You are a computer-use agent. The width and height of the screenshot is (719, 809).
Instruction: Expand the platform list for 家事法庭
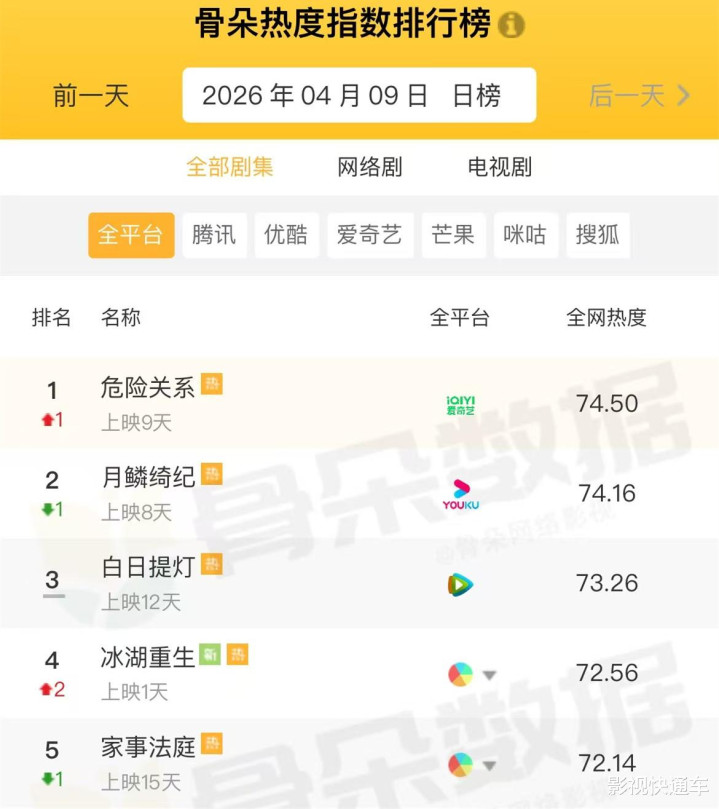click(x=489, y=765)
